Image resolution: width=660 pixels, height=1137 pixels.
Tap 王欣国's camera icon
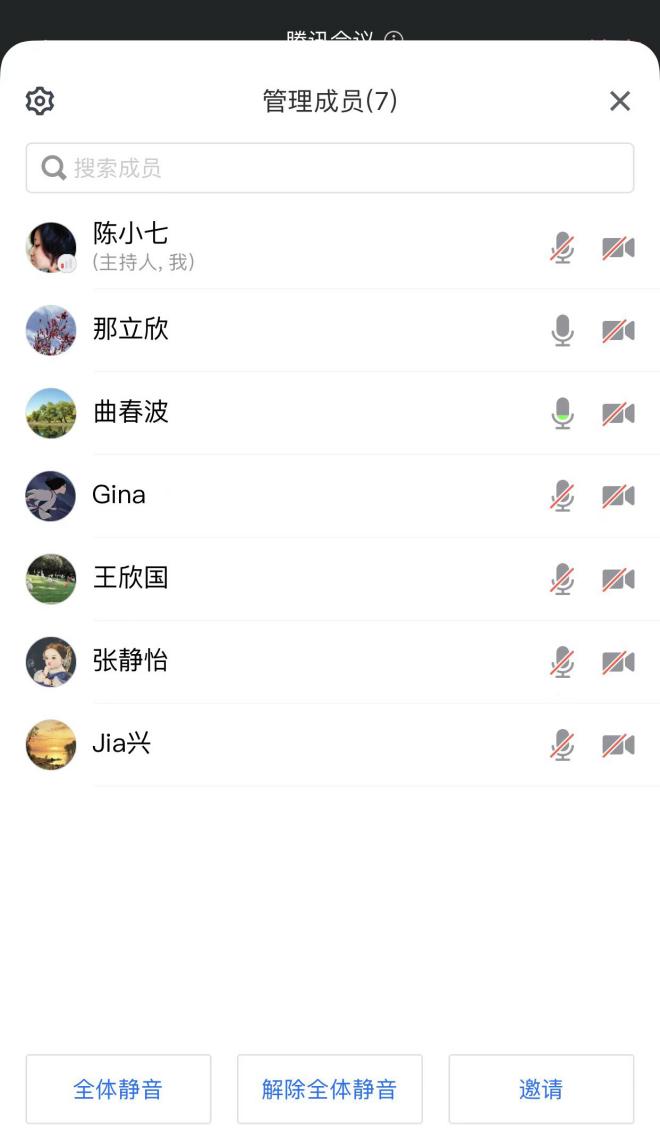tap(618, 579)
